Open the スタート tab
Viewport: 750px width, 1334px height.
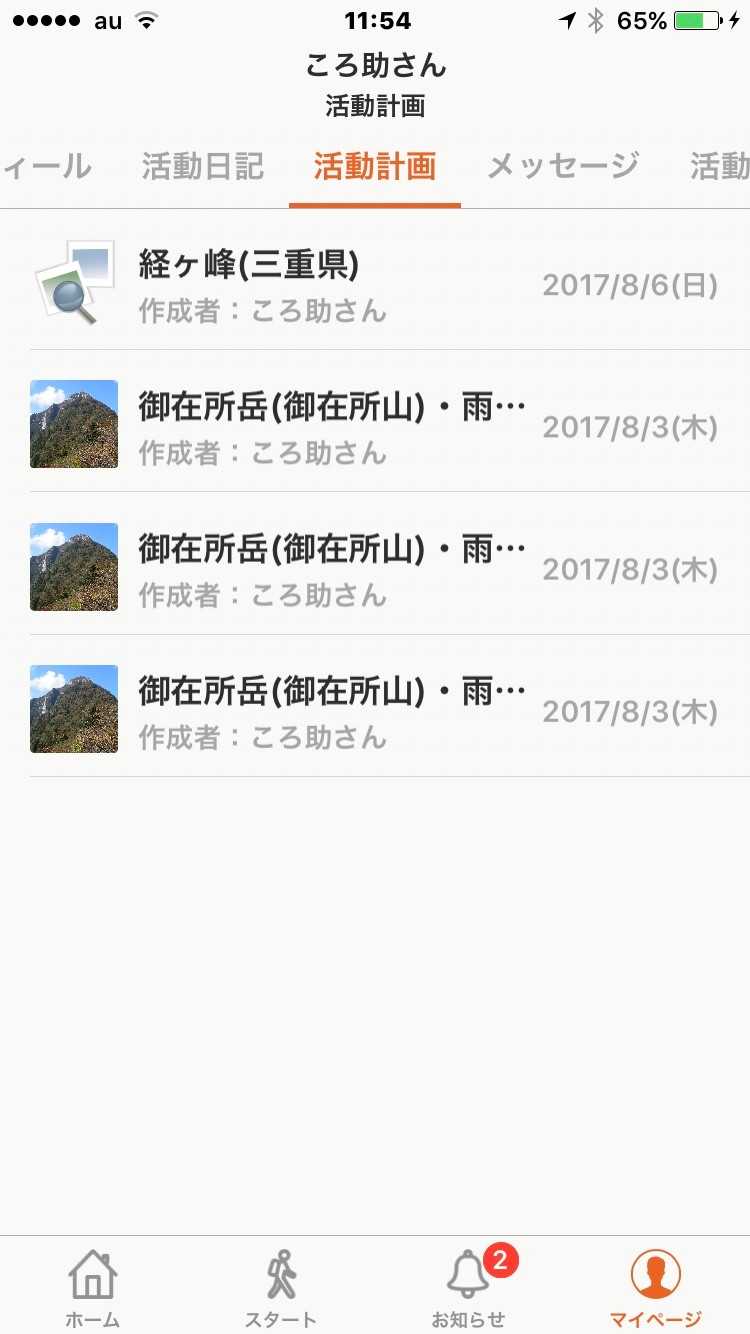click(x=281, y=1288)
